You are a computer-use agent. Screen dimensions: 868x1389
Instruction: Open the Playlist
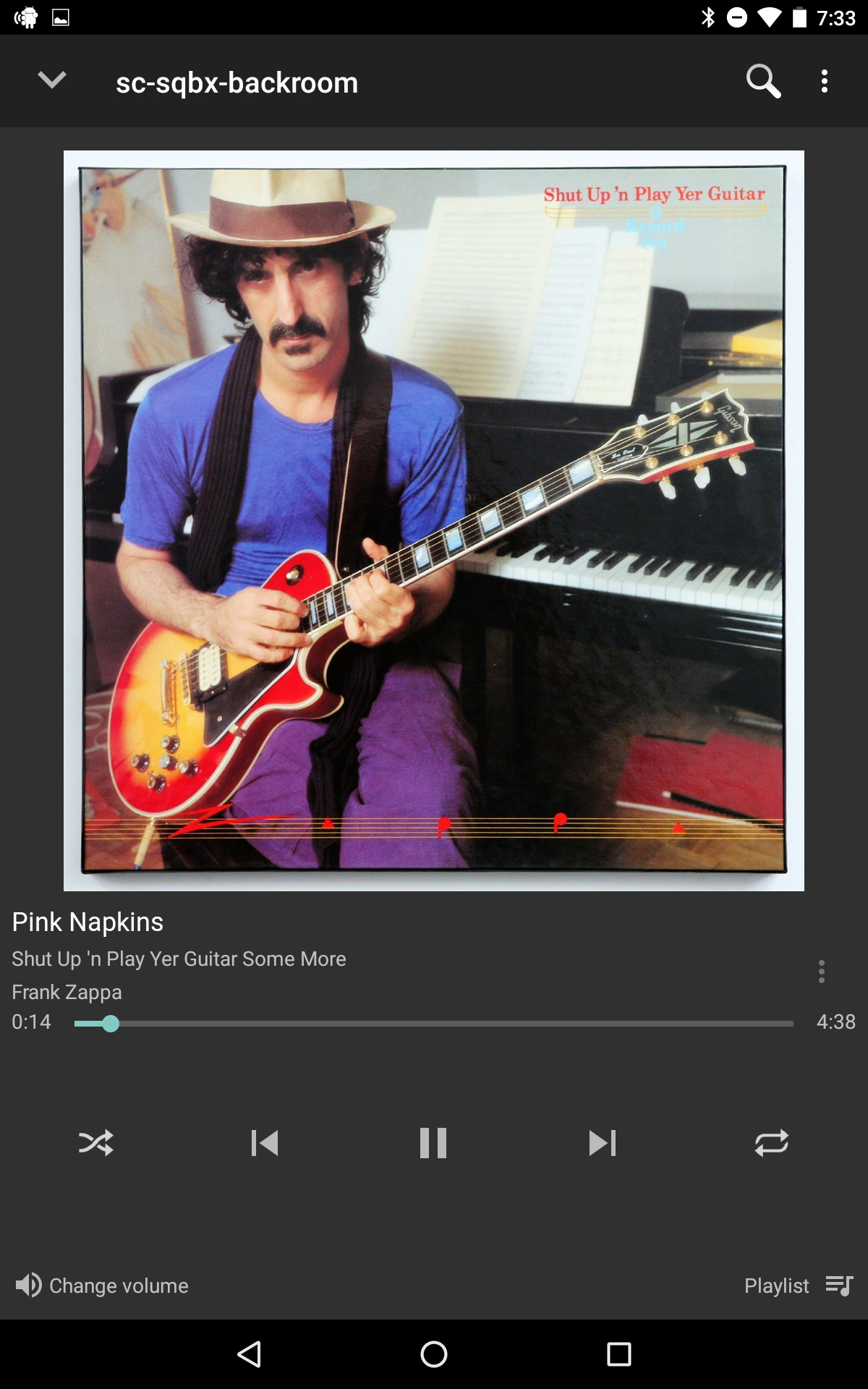pyautogui.click(x=799, y=1286)
